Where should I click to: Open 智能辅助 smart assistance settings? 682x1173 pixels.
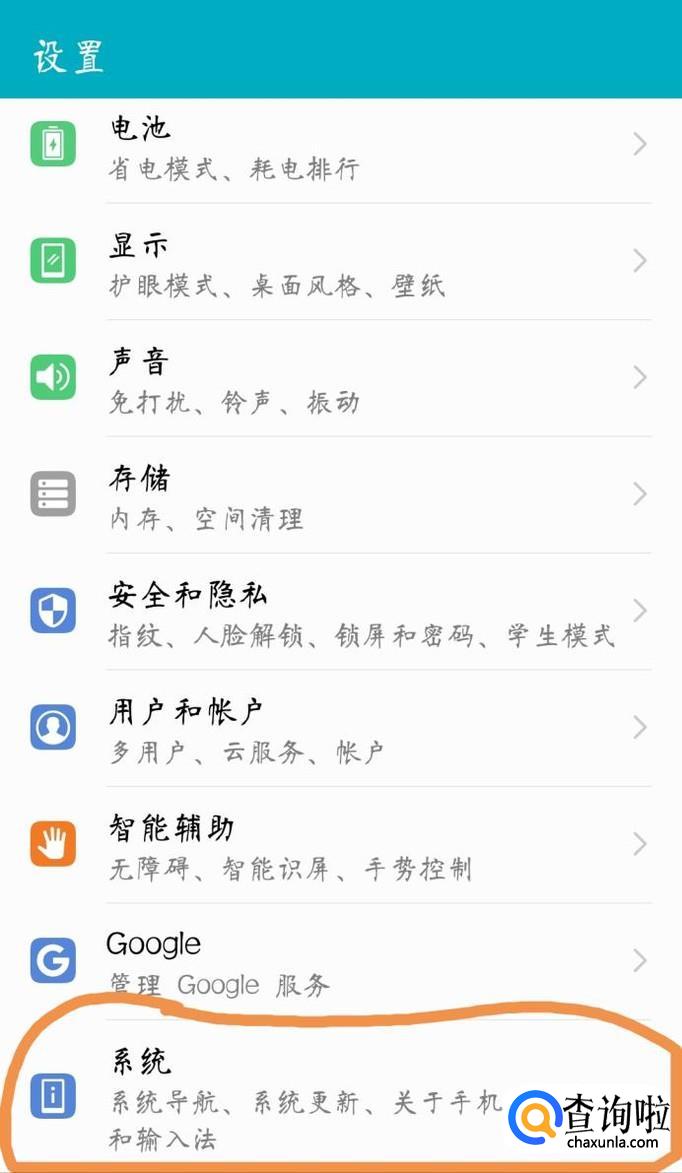pos(340,845)
